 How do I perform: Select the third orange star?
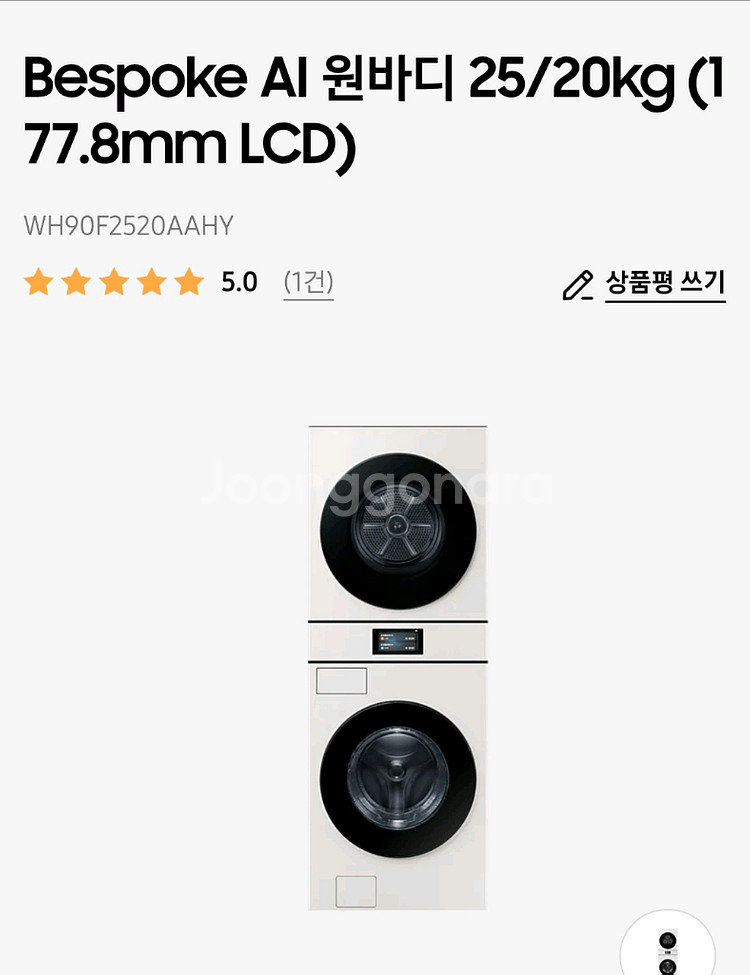click(x=115, y=283)
